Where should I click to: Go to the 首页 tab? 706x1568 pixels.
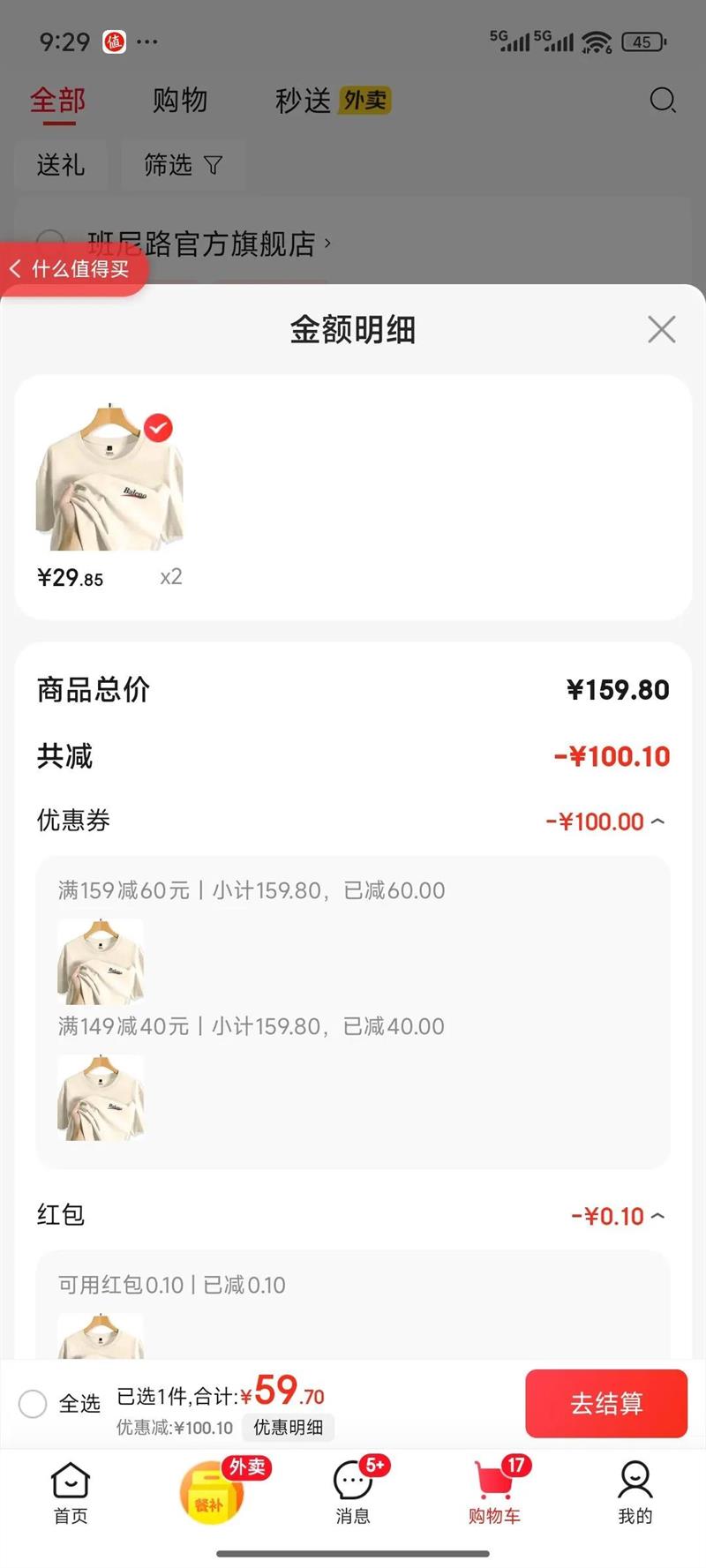pos(71,1493)
